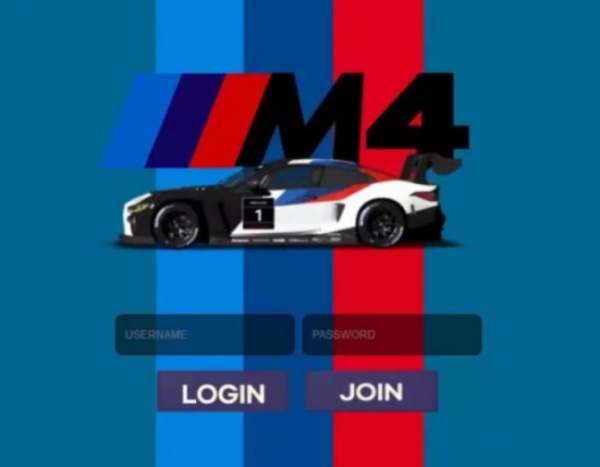Tap the LOGIN button

(223, 393)
